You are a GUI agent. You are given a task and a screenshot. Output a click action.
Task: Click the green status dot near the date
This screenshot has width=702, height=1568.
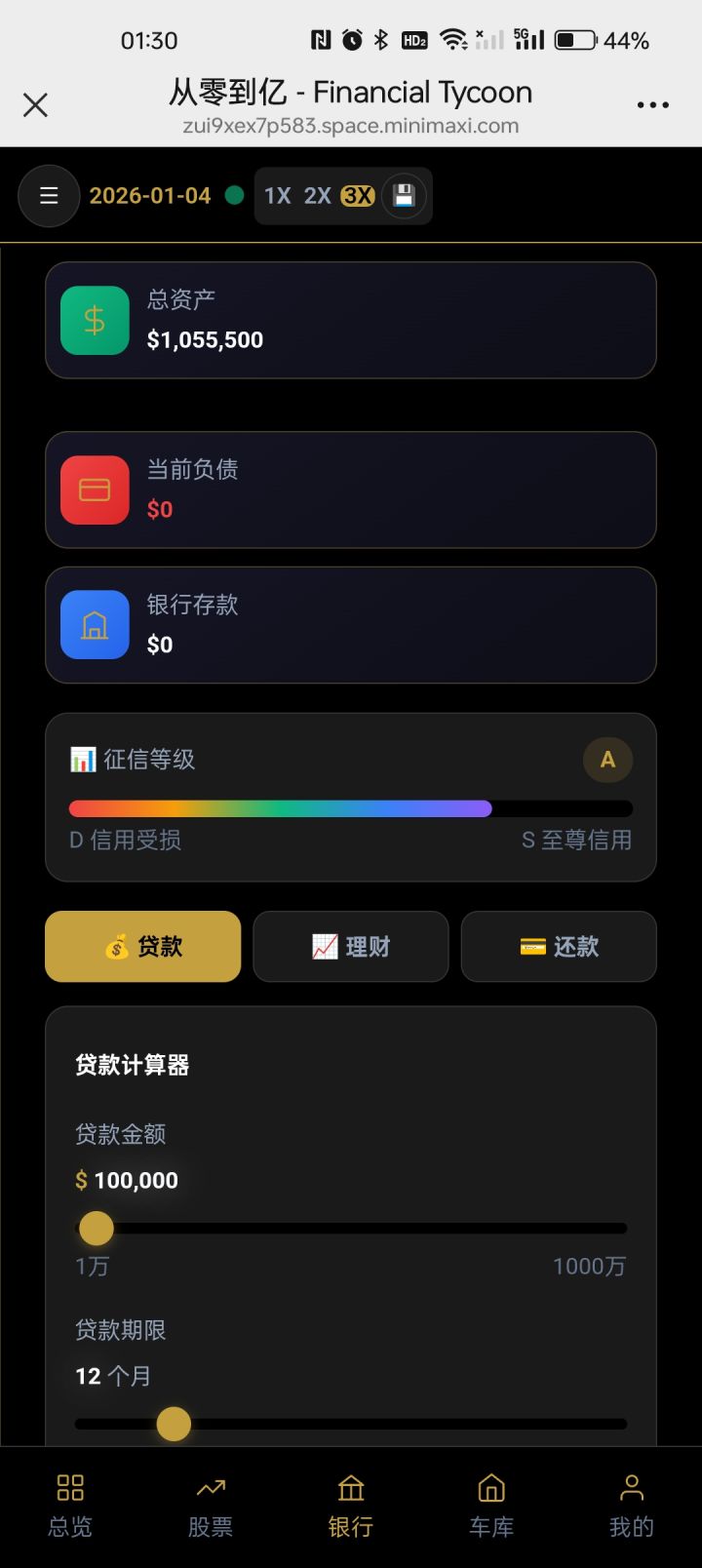tap(234, 195)
